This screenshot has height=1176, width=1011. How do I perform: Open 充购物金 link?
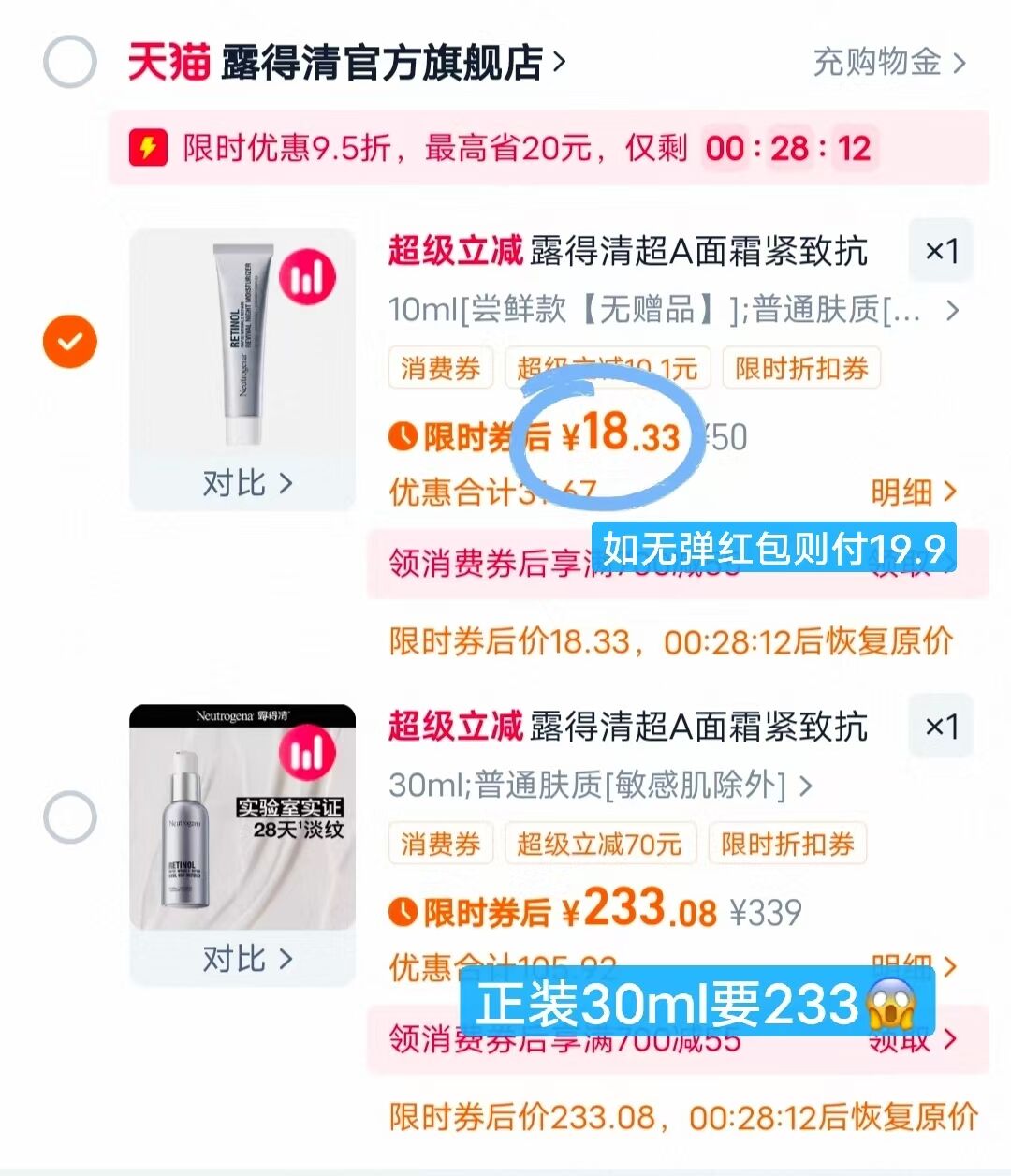[x=888, y=63]
